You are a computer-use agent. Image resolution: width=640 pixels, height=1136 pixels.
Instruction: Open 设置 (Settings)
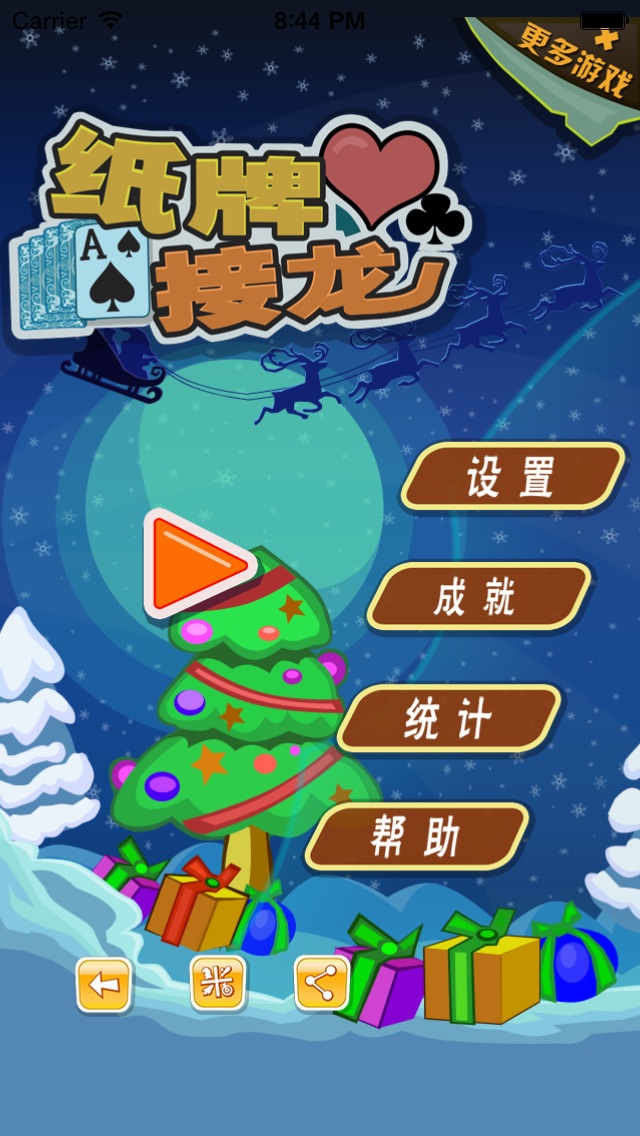512,477
